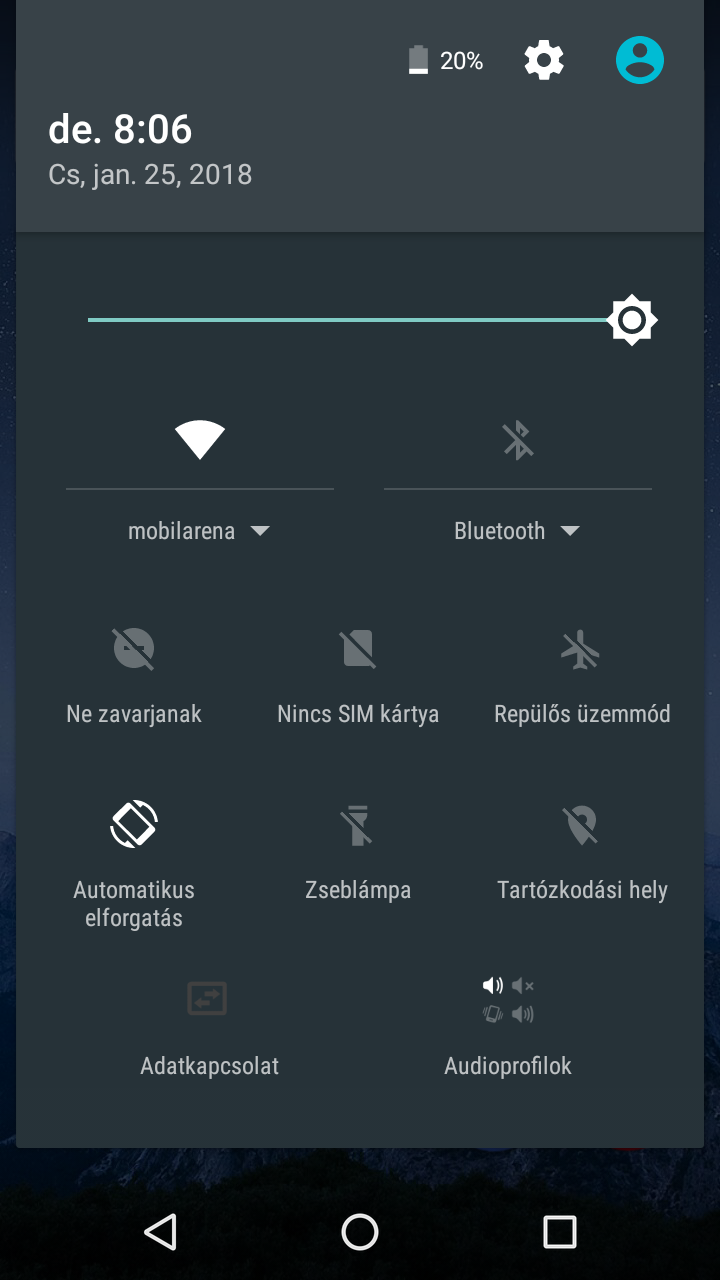
Task: Switch on the Zseblámpa flashlight
Action: pyautogui.click(x=358, y=825)
